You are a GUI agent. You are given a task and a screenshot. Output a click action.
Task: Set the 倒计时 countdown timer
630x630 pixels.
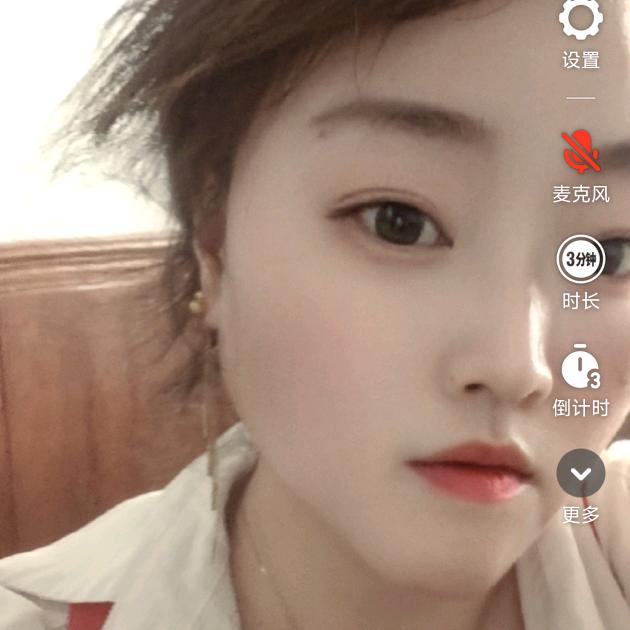[580, 367]
